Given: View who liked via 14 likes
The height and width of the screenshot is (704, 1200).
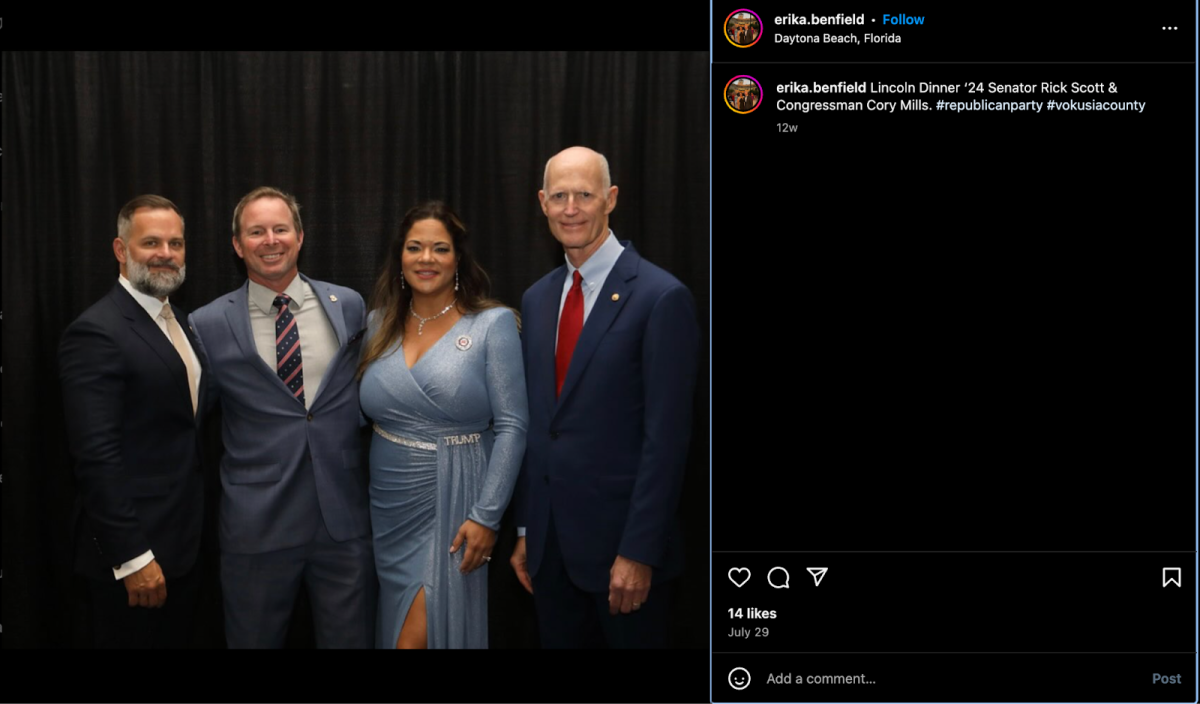Looking at the screenshot, I should [x=752, y=613].
